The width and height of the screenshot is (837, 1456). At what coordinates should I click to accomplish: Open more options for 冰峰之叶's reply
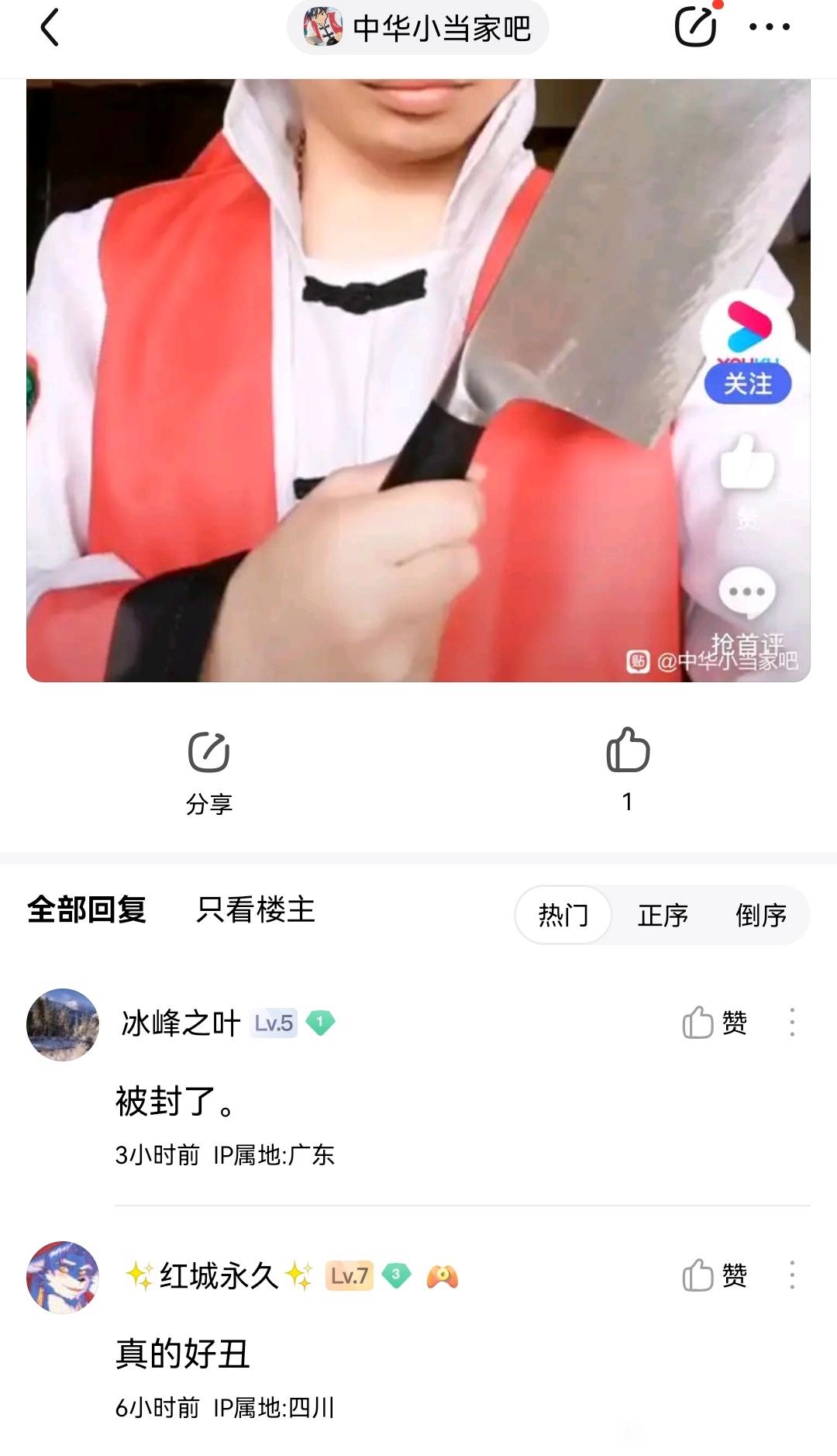791,1023
